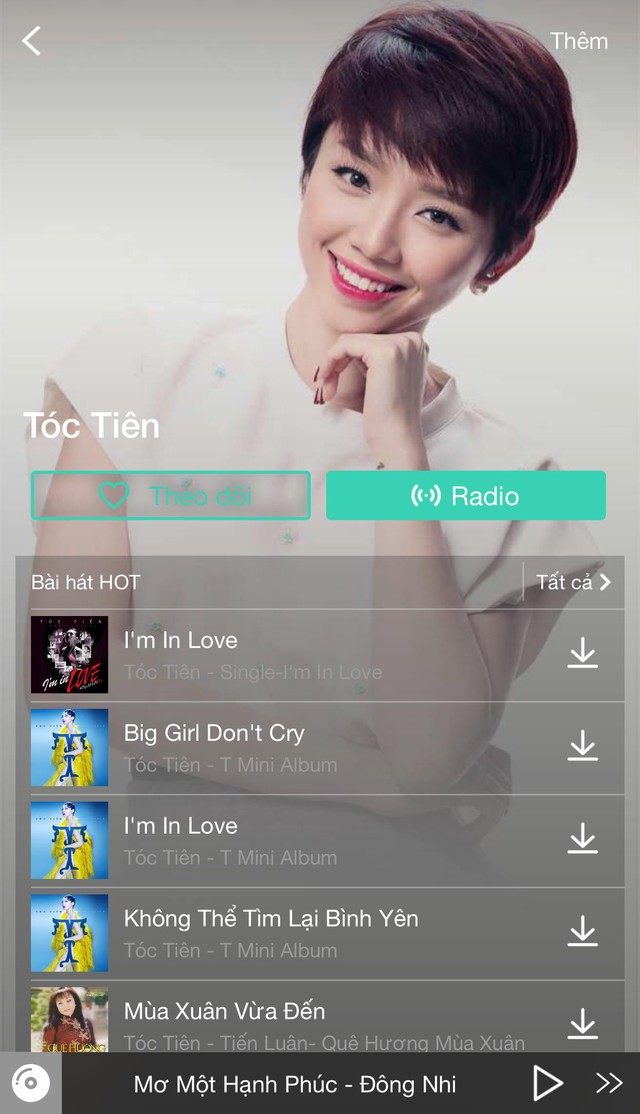Skip to next track in mini player

(609, 1083)
